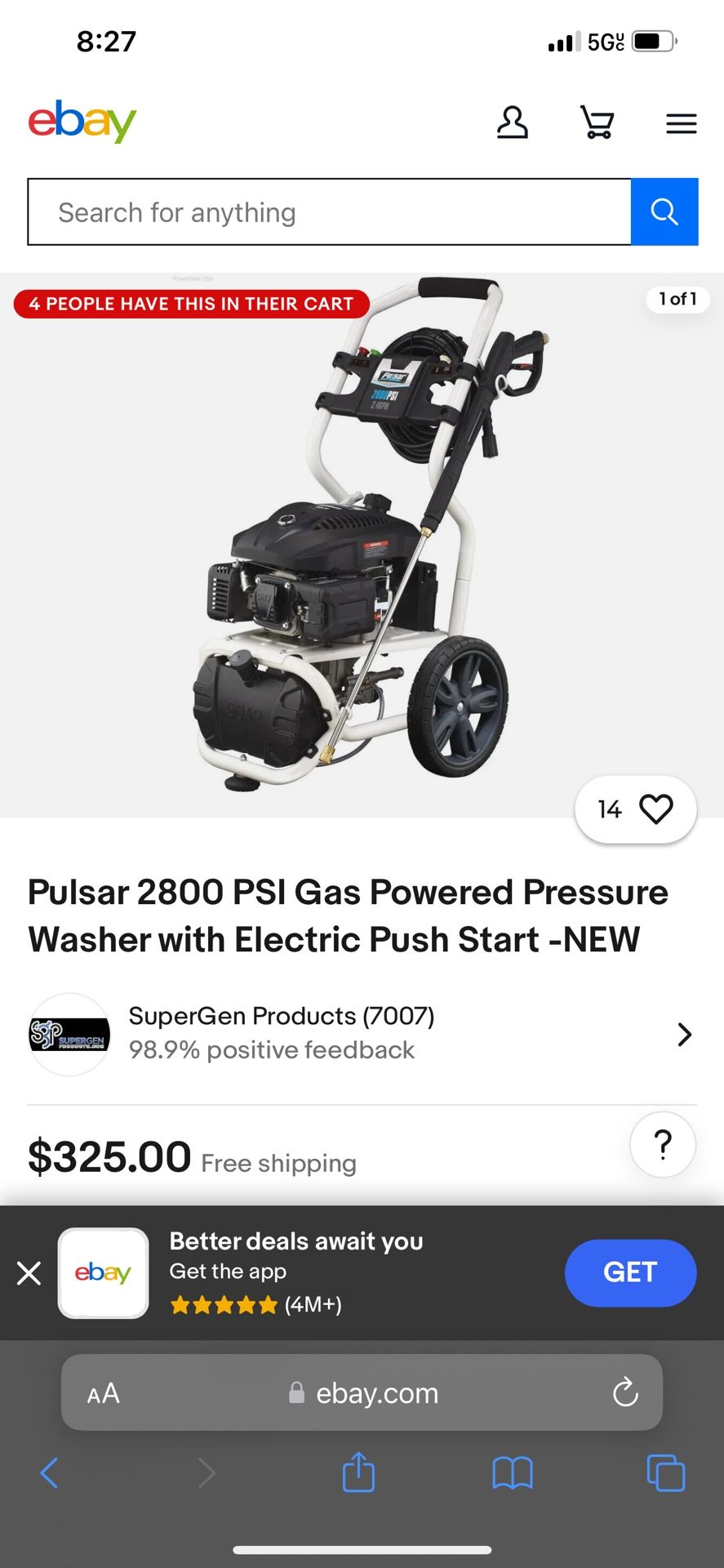
Task: Dismiss the 'Get the app' banner
Action: [29, 1272]
